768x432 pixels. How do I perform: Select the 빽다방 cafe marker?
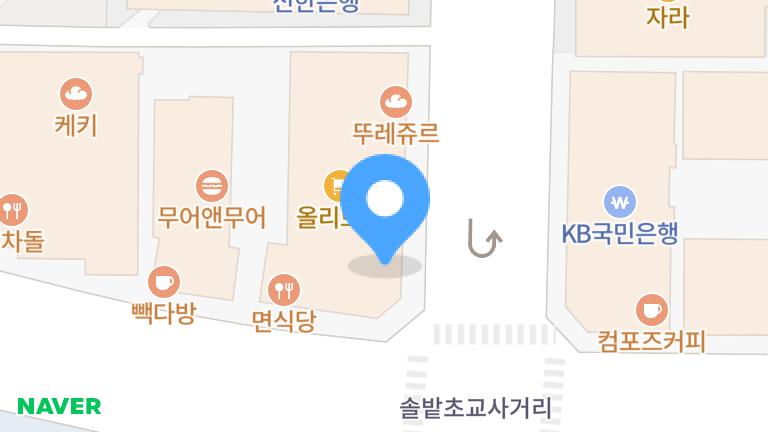(x=164, y=282)
